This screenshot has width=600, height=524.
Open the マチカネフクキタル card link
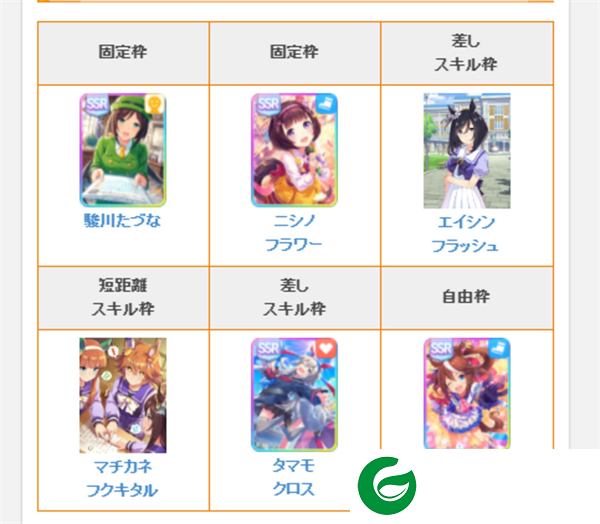123,478
